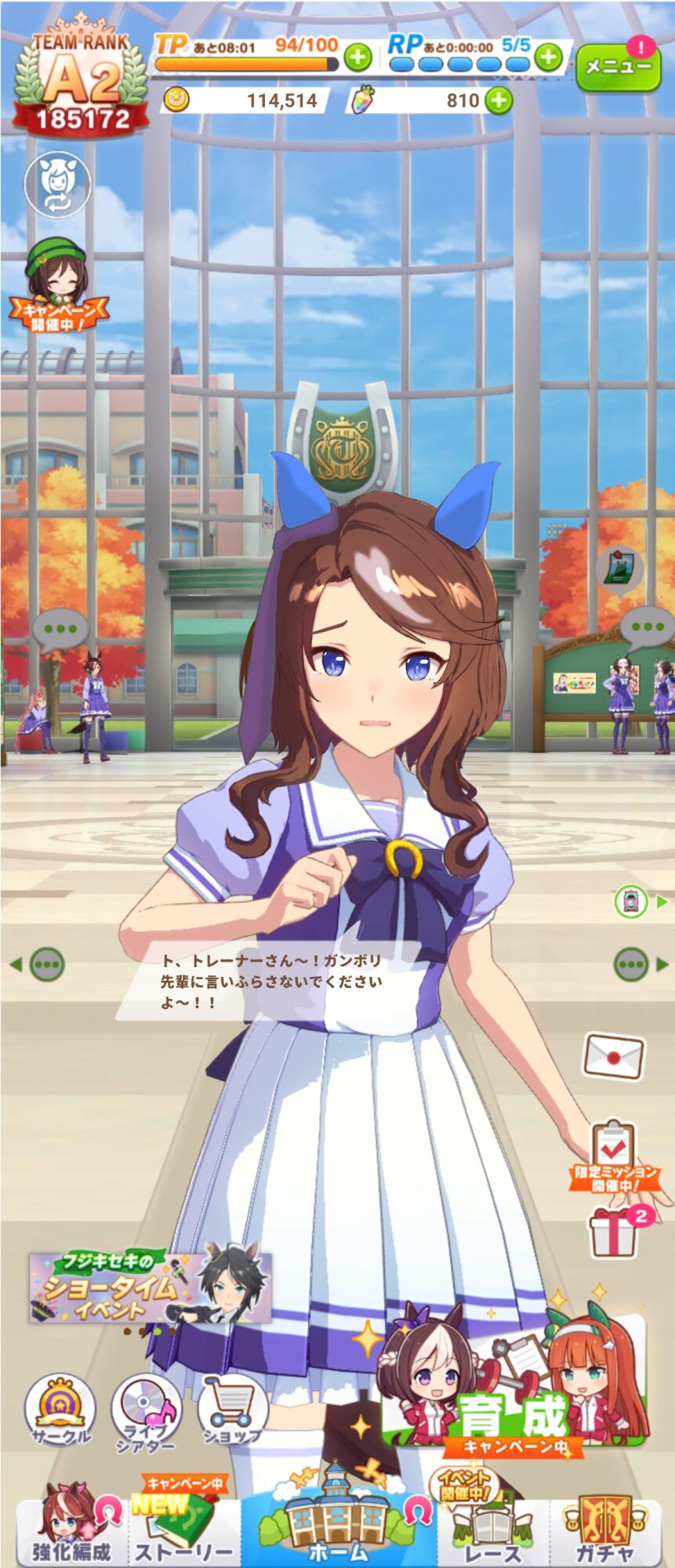Open the メニュー menu button
The image size is (675, 1568).
(x=617, y=66)
